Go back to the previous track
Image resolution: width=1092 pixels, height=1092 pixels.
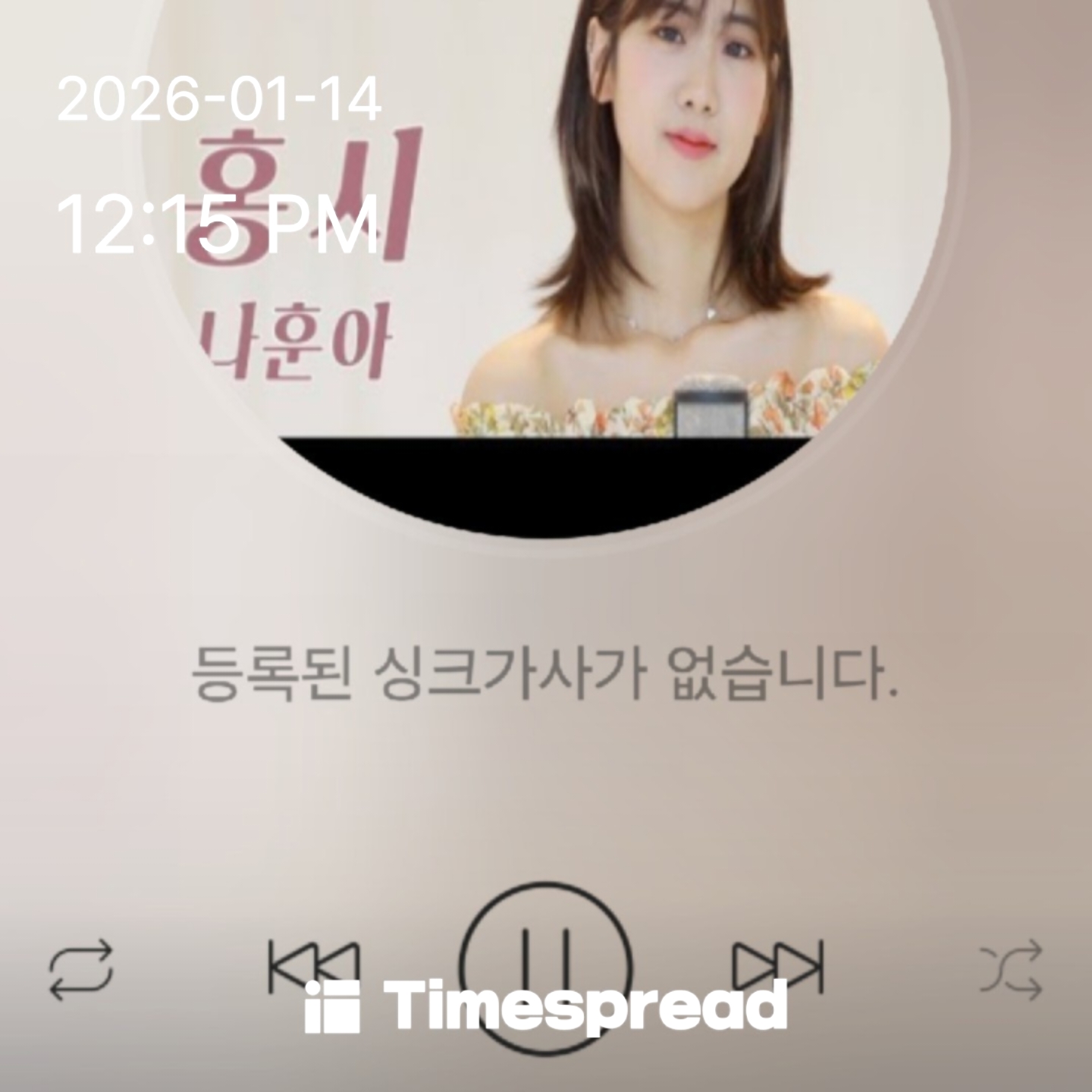313,967
